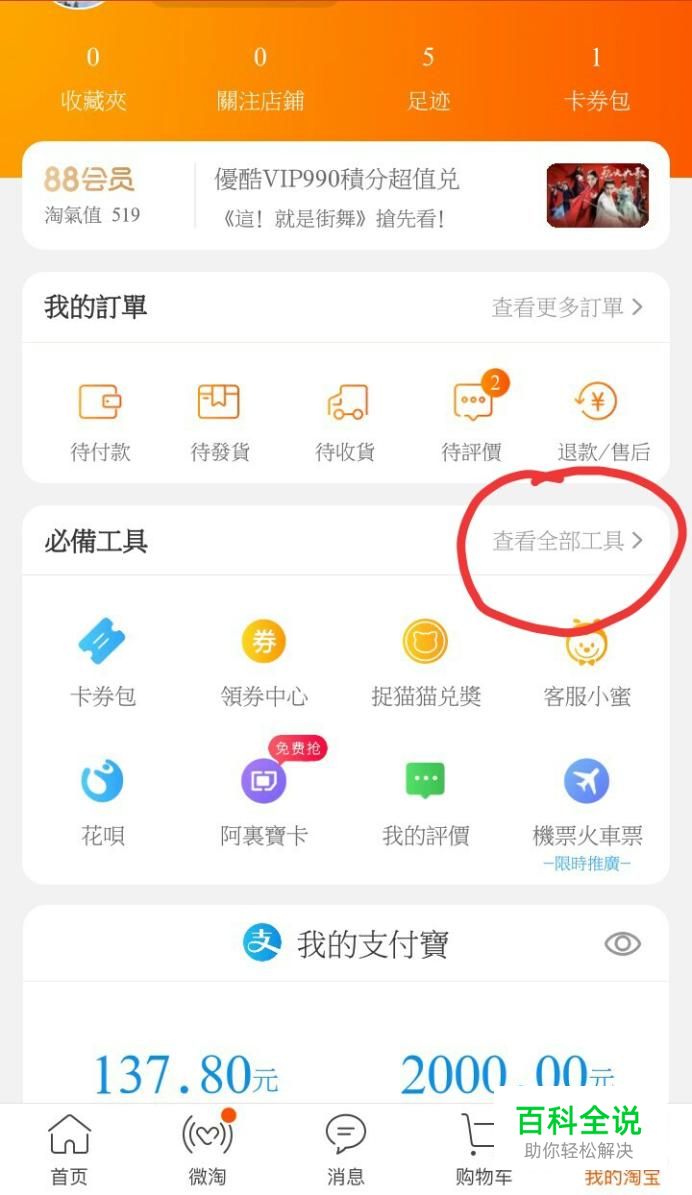Screen dimensions: 692x1195
Task: Open 足迹 browsing history
Action: click(x=428, y=80)
